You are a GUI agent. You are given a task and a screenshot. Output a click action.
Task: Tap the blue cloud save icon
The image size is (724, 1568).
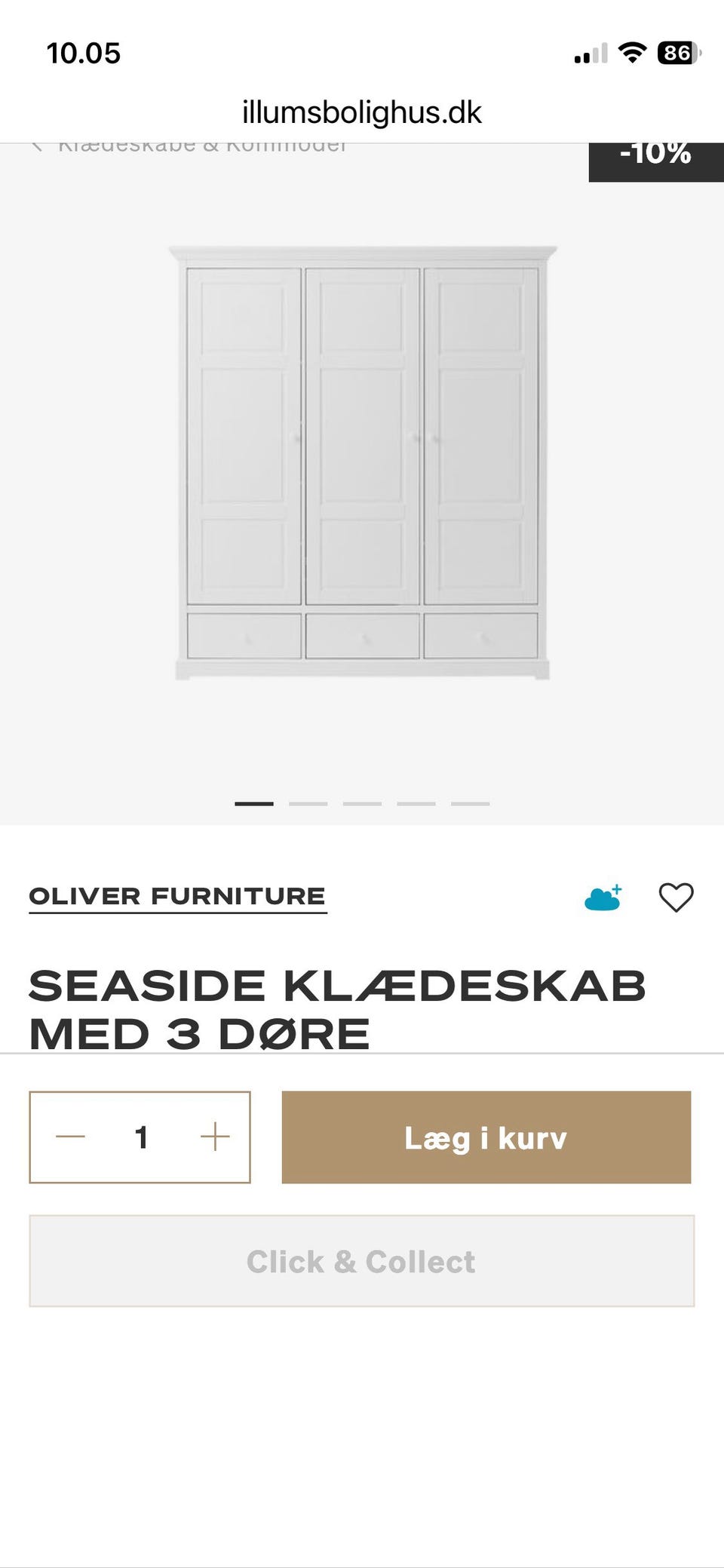click(x=601, y=897)
